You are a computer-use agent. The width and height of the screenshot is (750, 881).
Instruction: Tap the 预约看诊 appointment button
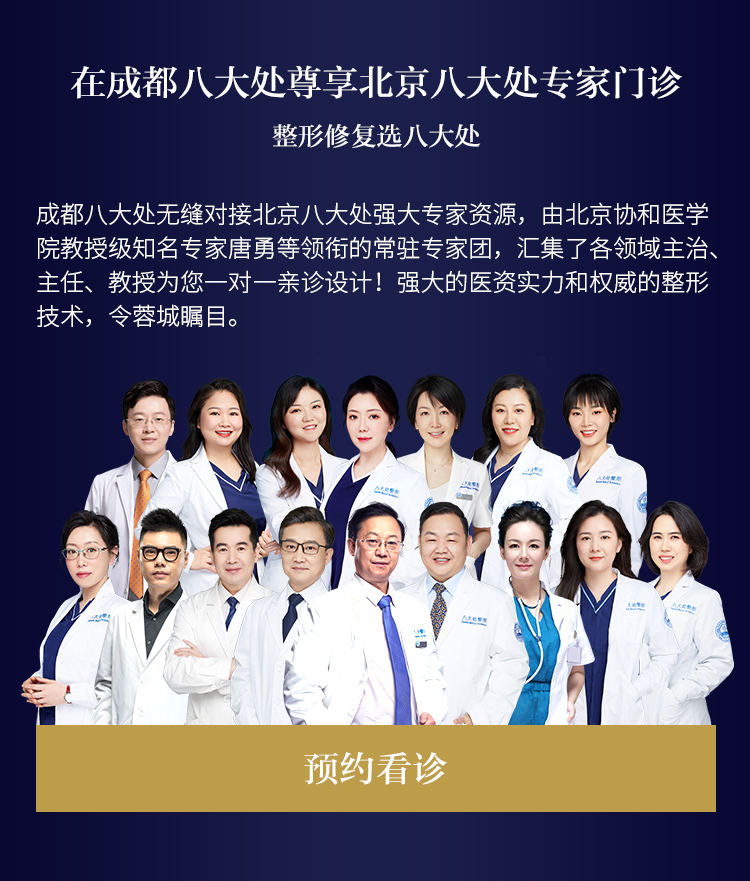click(375, 768)
